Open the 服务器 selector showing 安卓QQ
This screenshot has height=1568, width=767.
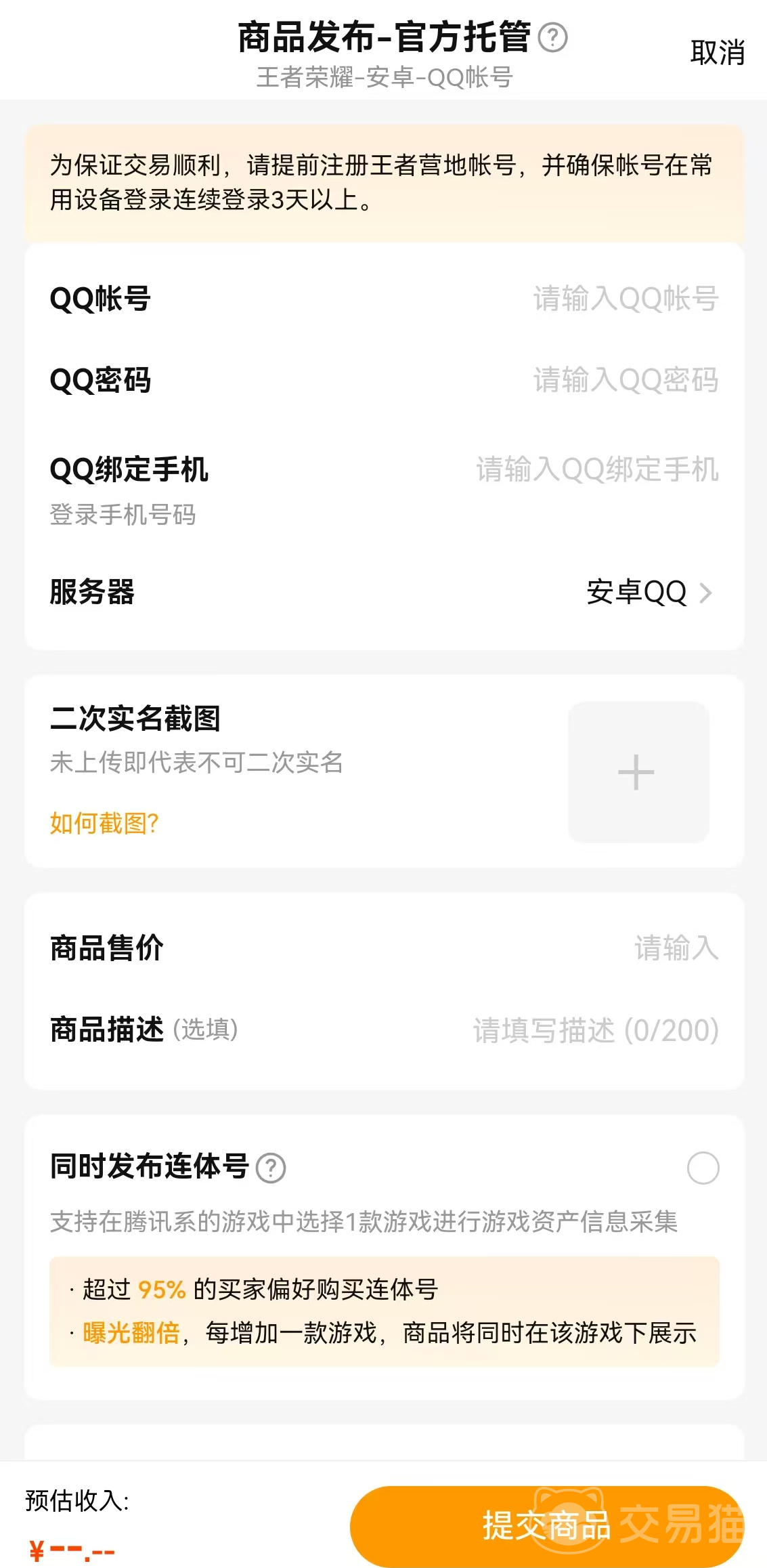pos(648,593)
